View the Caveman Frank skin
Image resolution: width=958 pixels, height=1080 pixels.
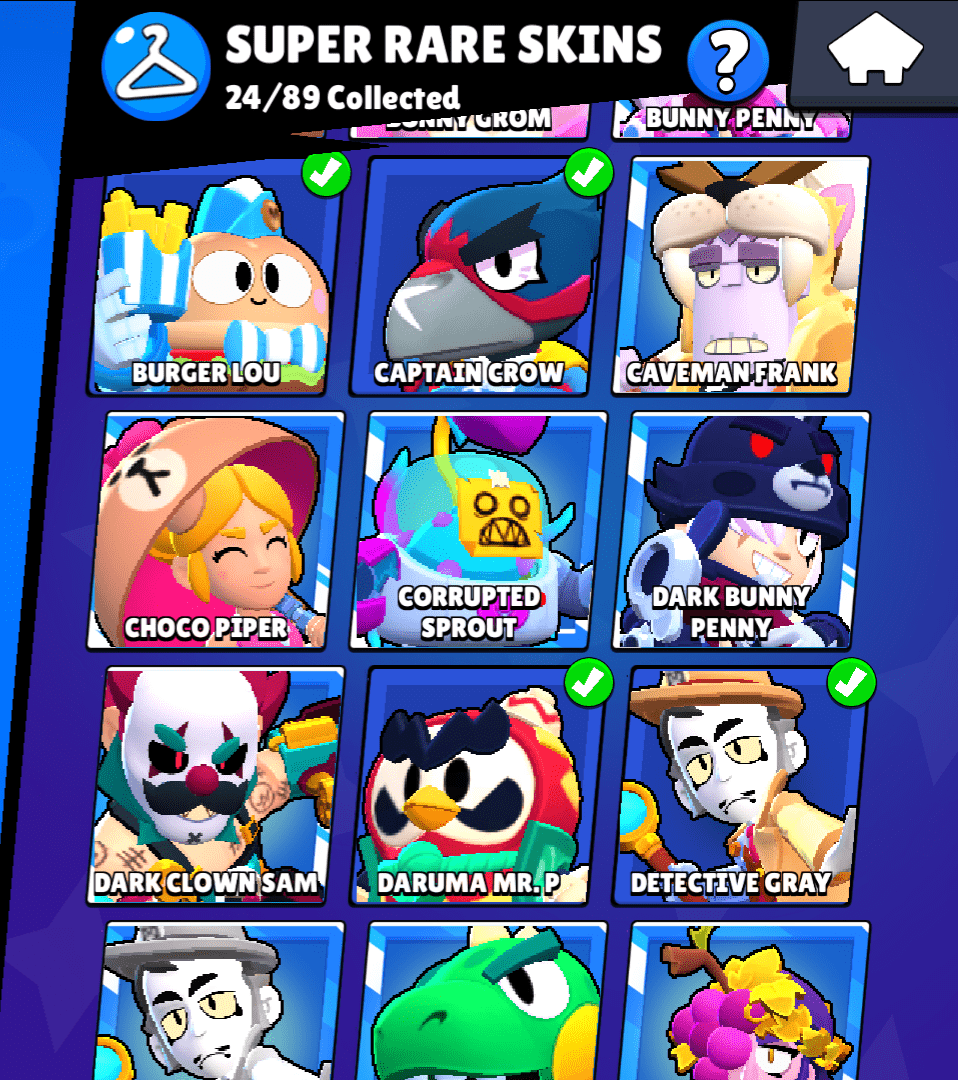(x=743, y=278)
